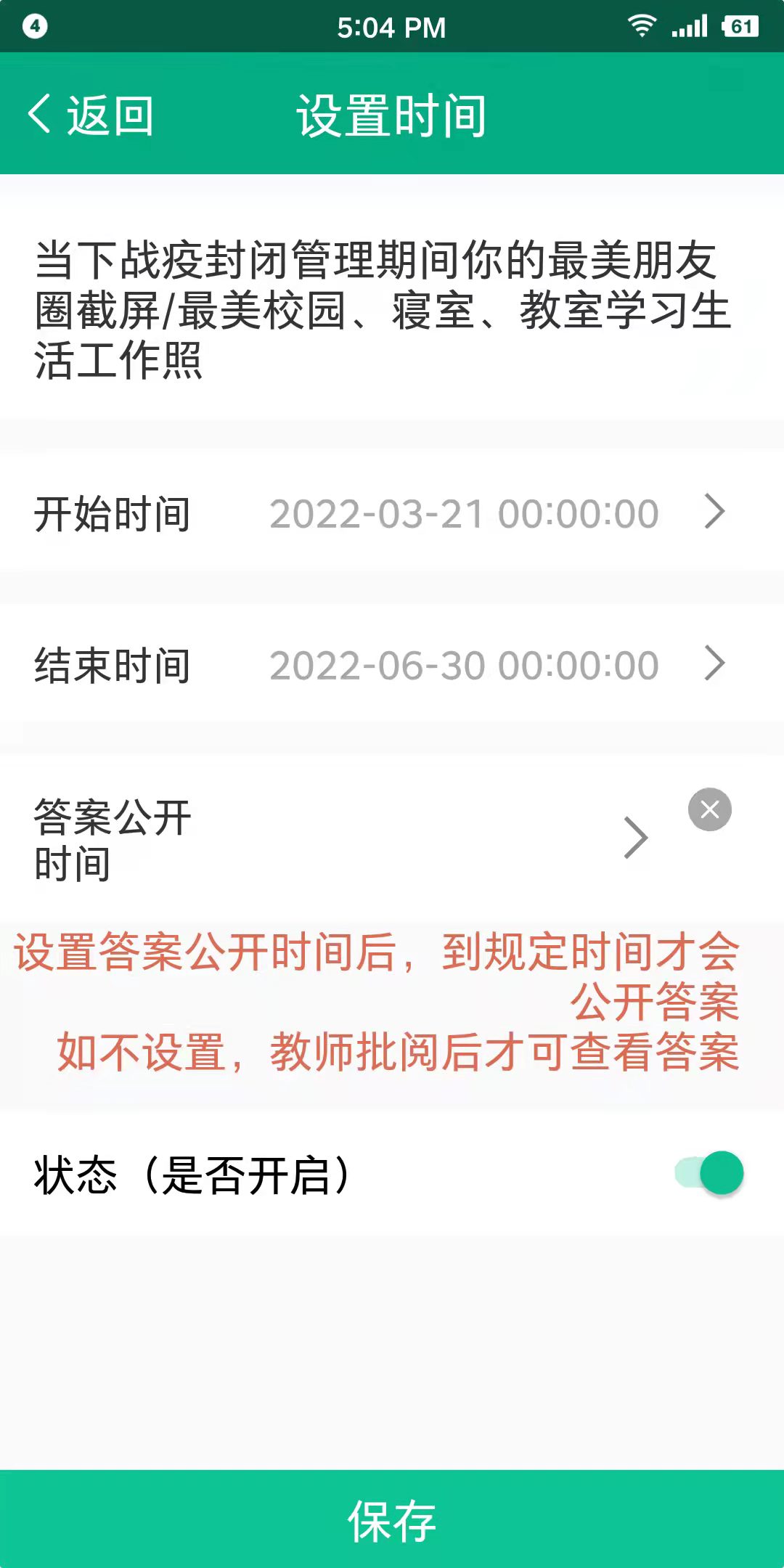Tap 保存 to save the settings

(392, 1520)
